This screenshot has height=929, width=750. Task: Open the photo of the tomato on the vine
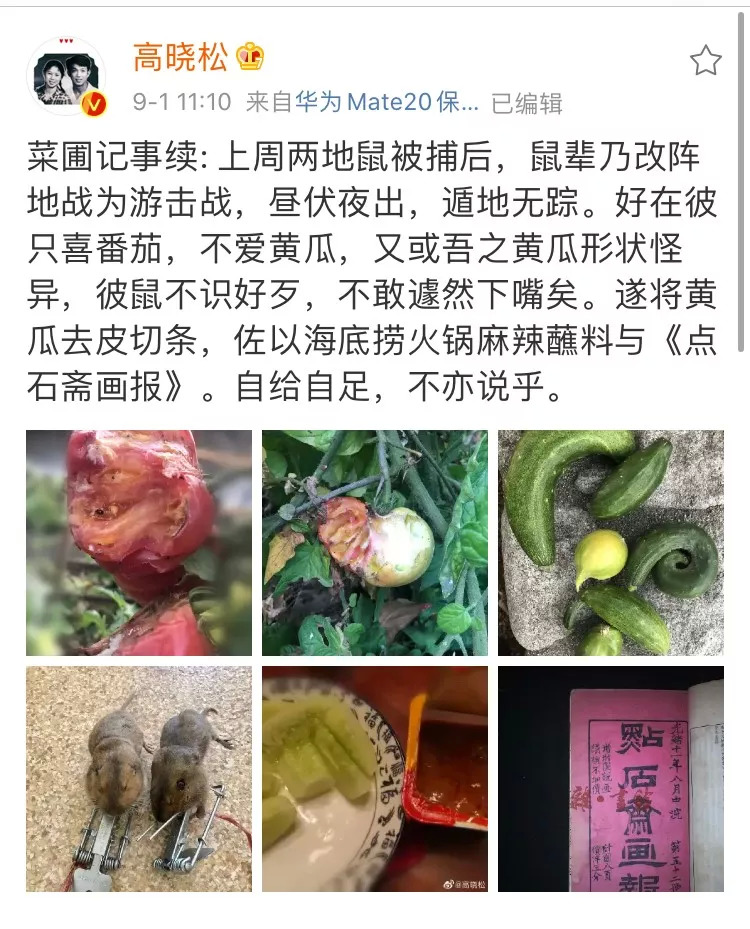(x=375, y=543)
